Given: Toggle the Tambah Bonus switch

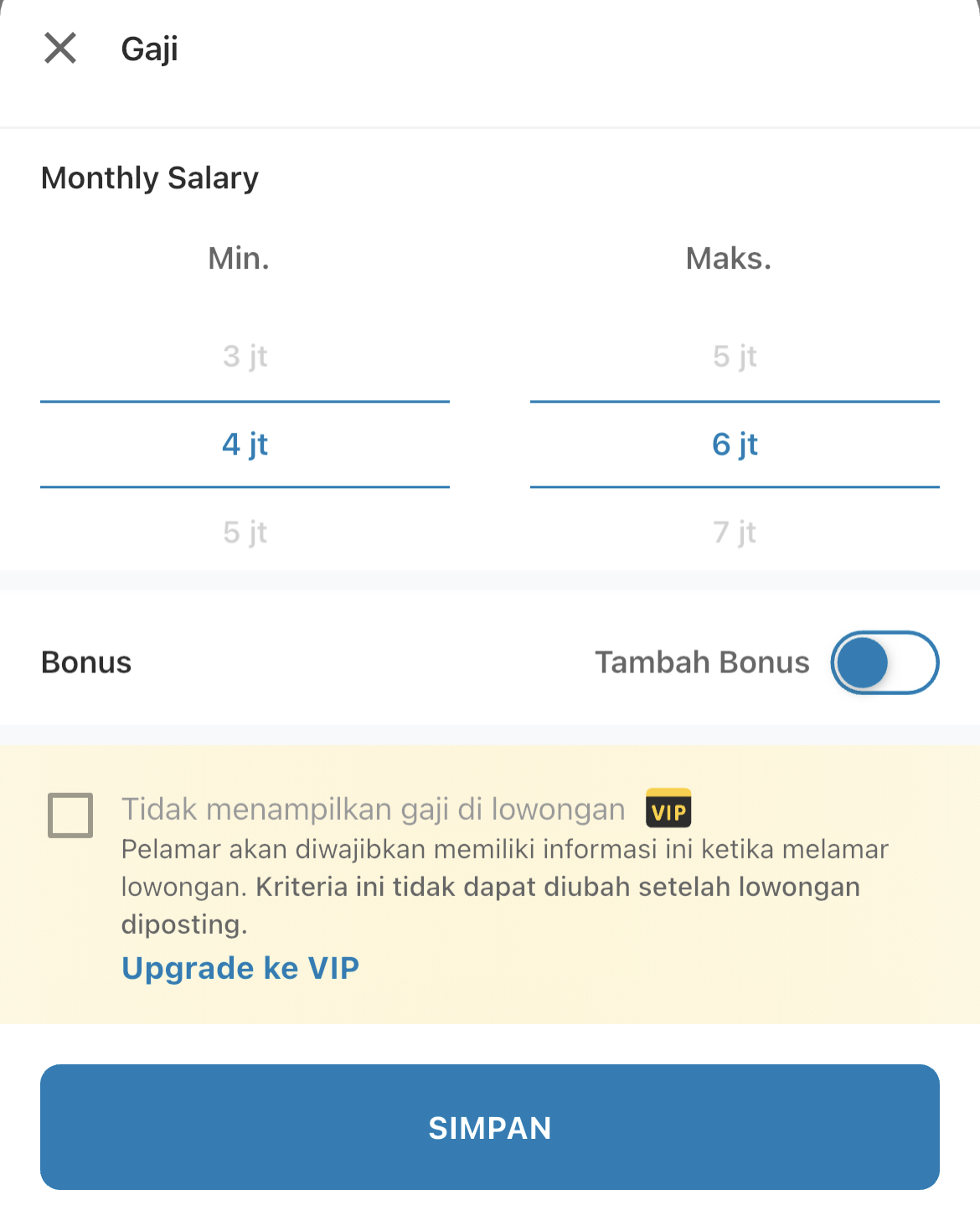Looking at the screenshot, I should (x=885, y=662).
